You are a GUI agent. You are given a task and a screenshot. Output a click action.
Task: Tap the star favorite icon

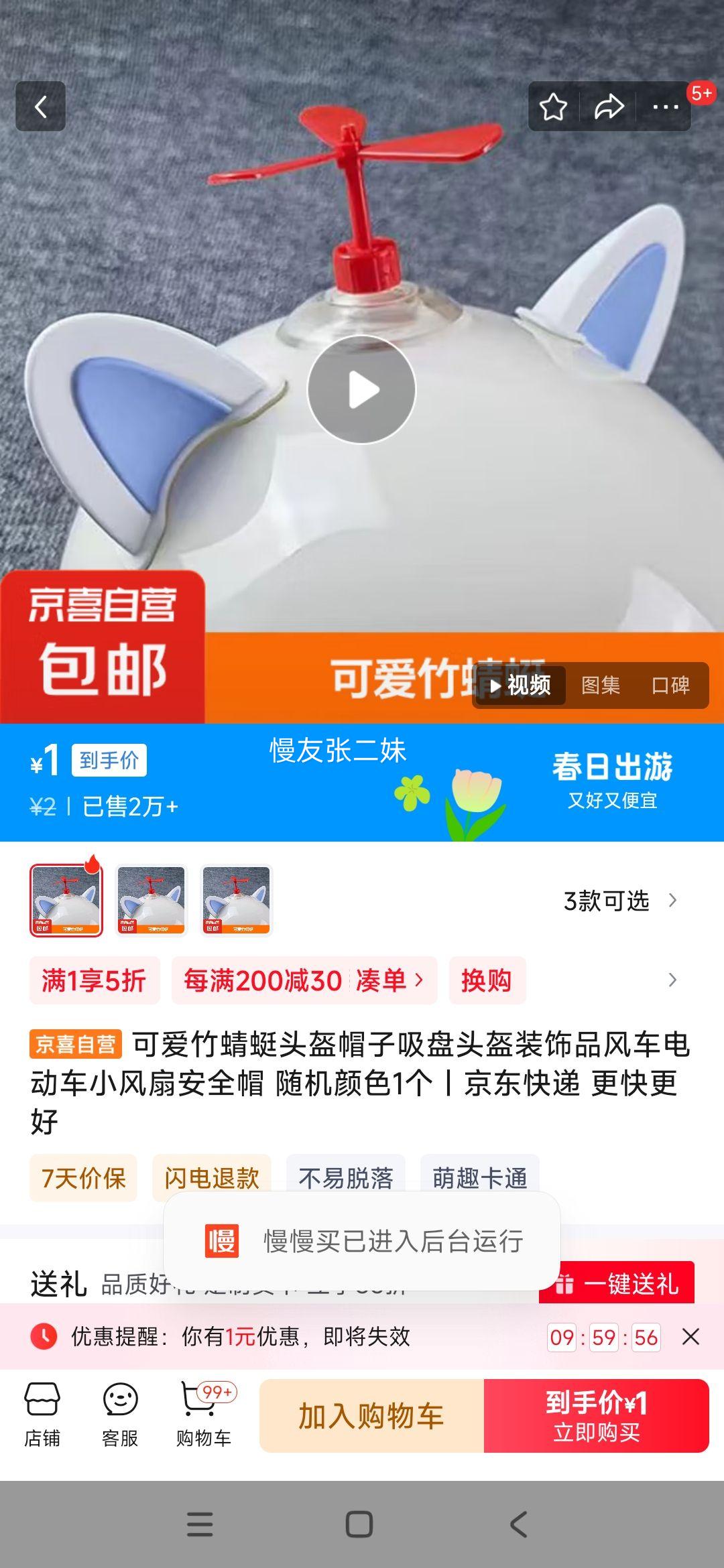click(554, 106)
